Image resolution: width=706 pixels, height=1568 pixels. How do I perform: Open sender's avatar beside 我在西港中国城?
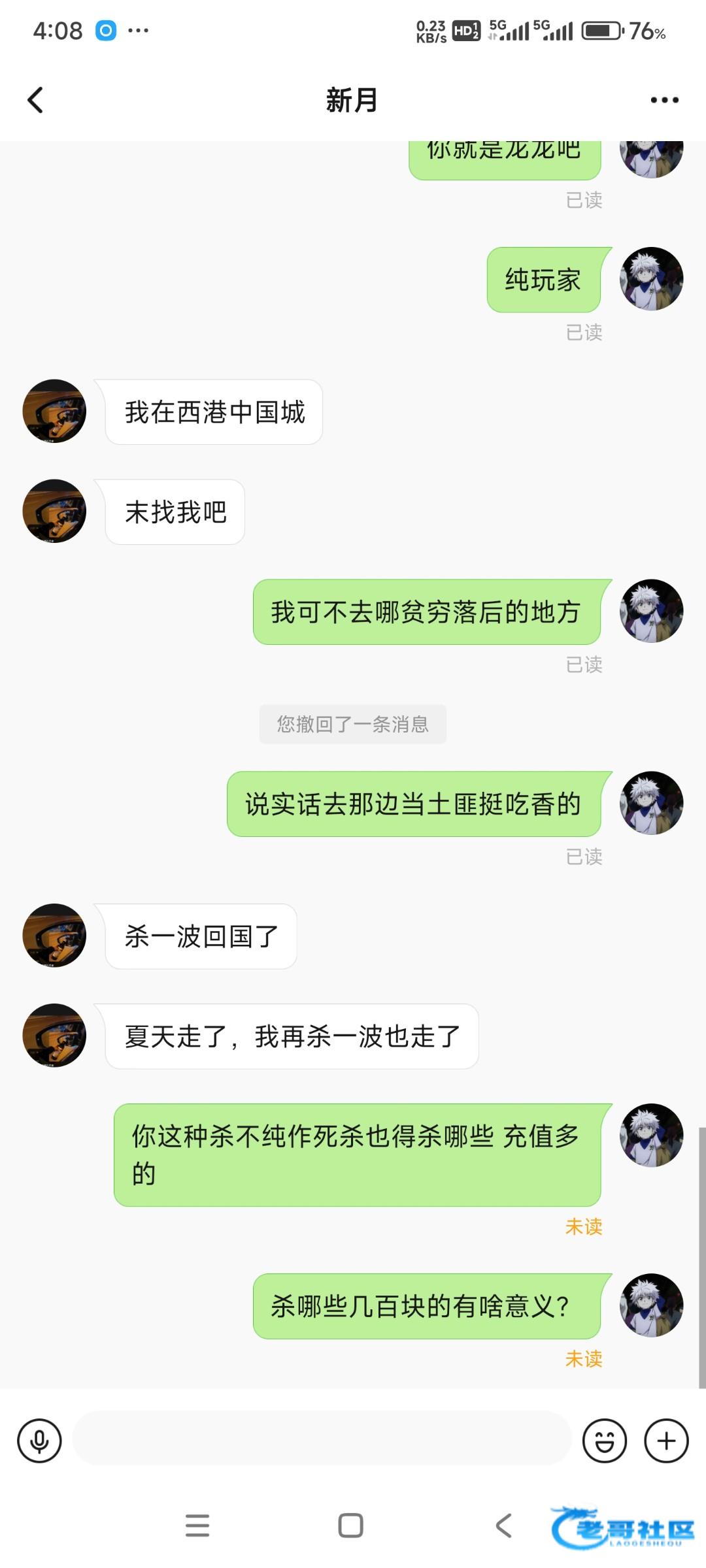point(54,411)
